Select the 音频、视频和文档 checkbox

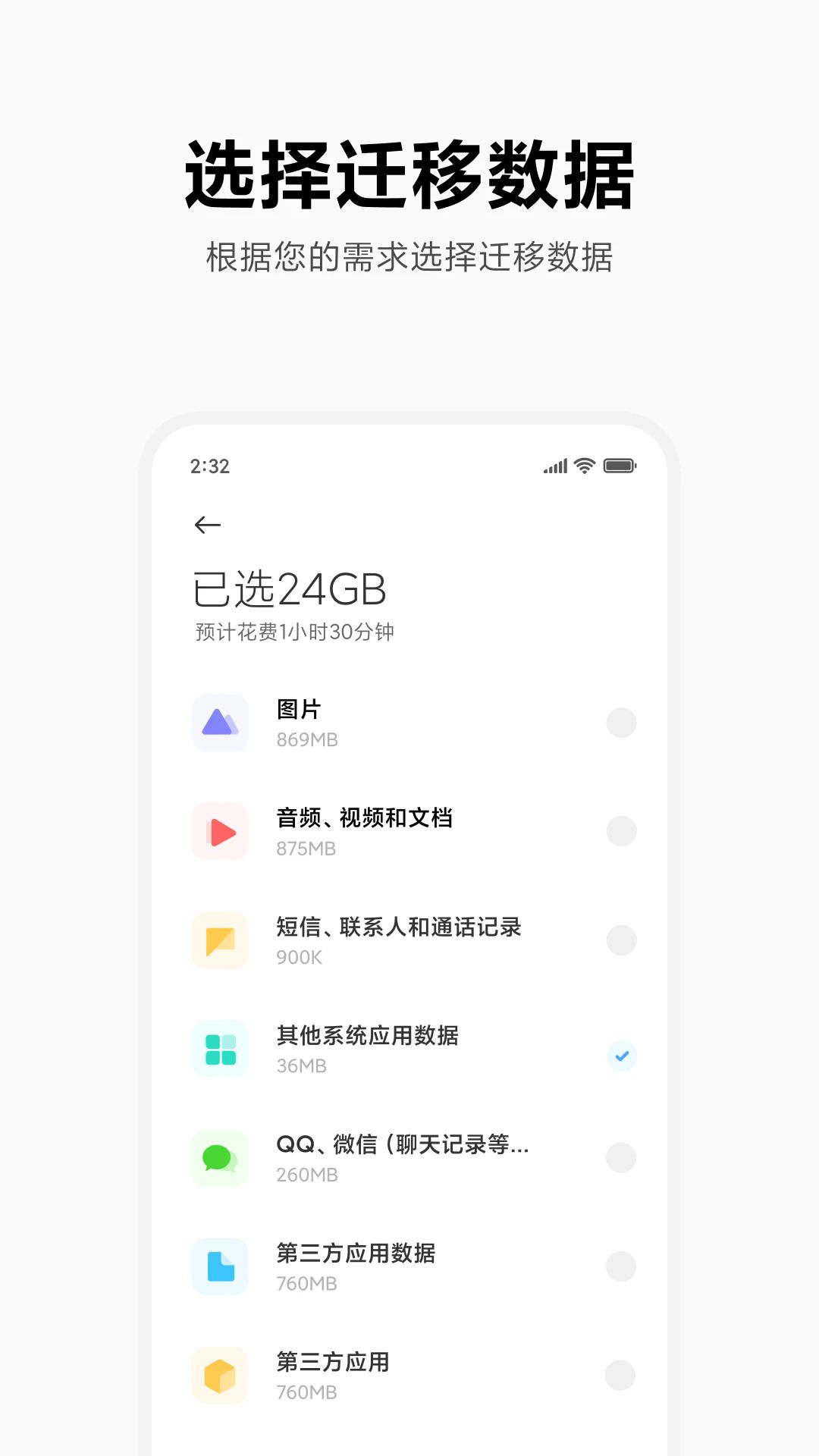pyautogui.click(x=622, y=831)
